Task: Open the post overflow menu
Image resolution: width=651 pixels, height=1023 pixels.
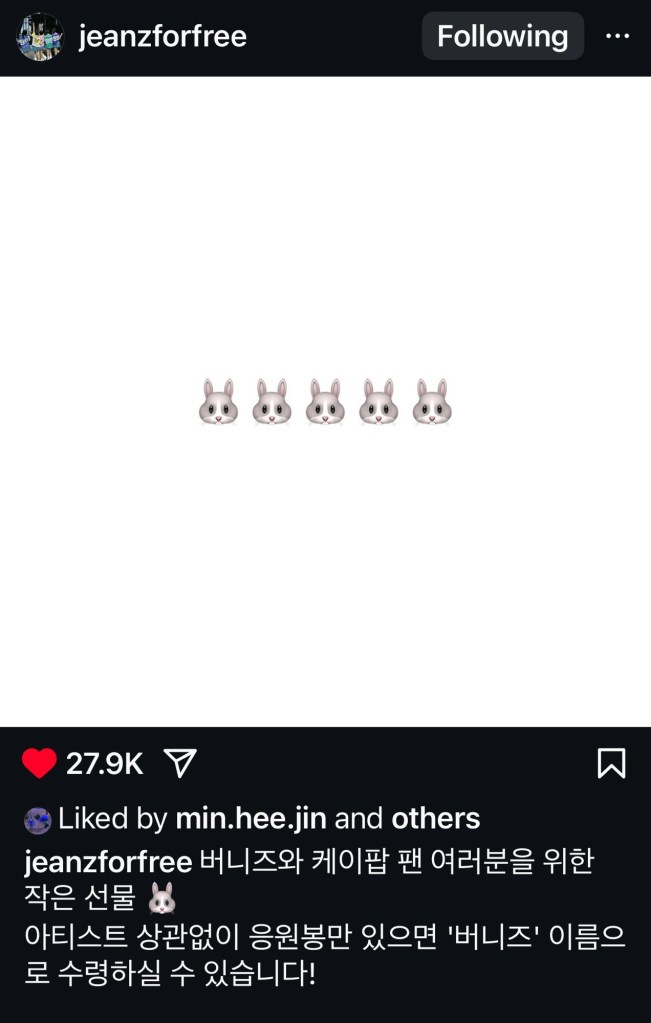Action: pos(617,37)
